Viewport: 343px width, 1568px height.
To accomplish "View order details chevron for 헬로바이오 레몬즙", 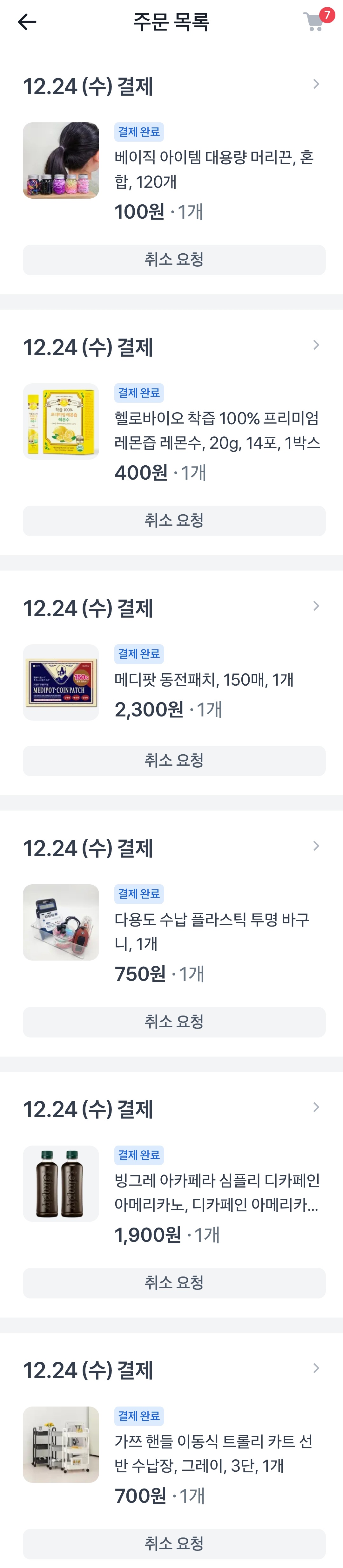I will tap(316, 345).
